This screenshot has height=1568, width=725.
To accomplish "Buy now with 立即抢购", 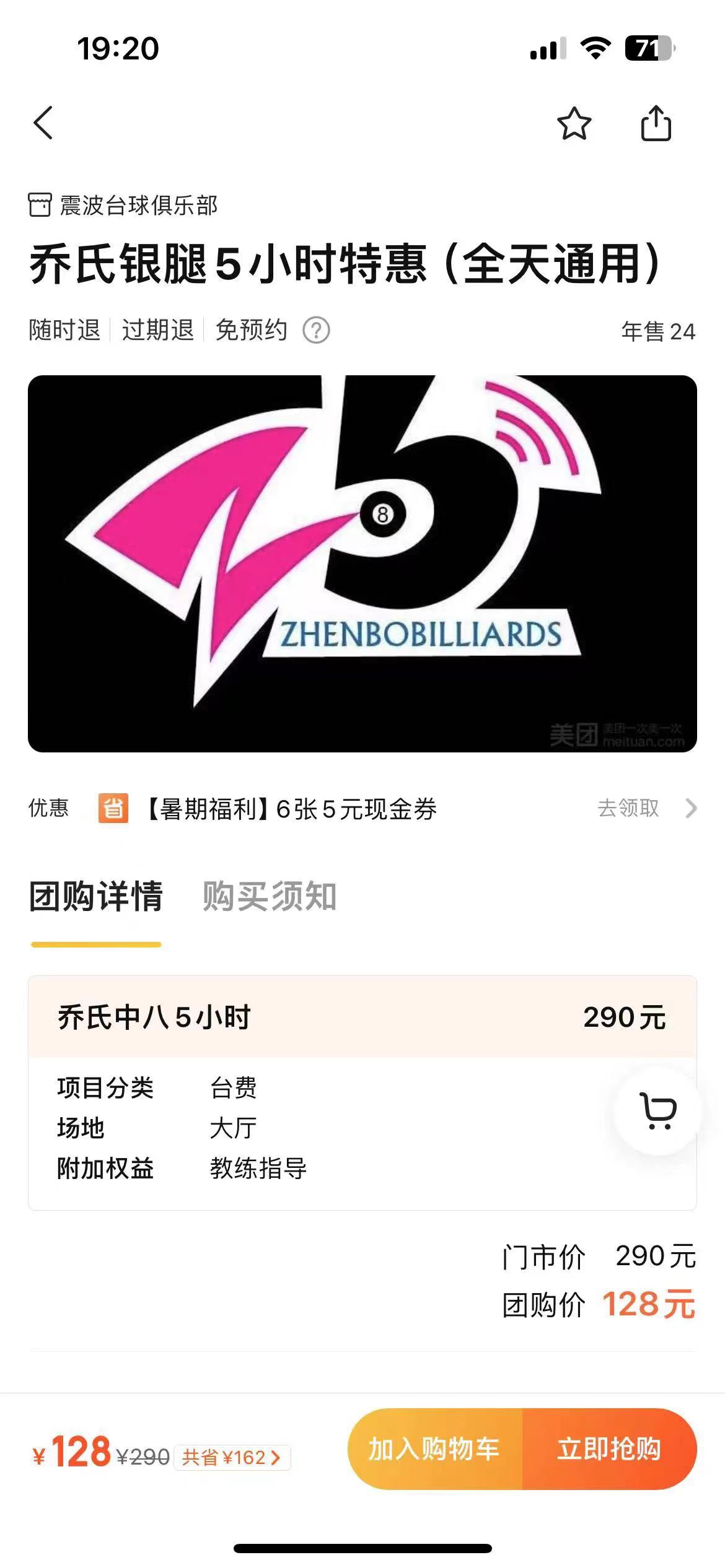I will pyautogui.click(x=609, y=1449).
